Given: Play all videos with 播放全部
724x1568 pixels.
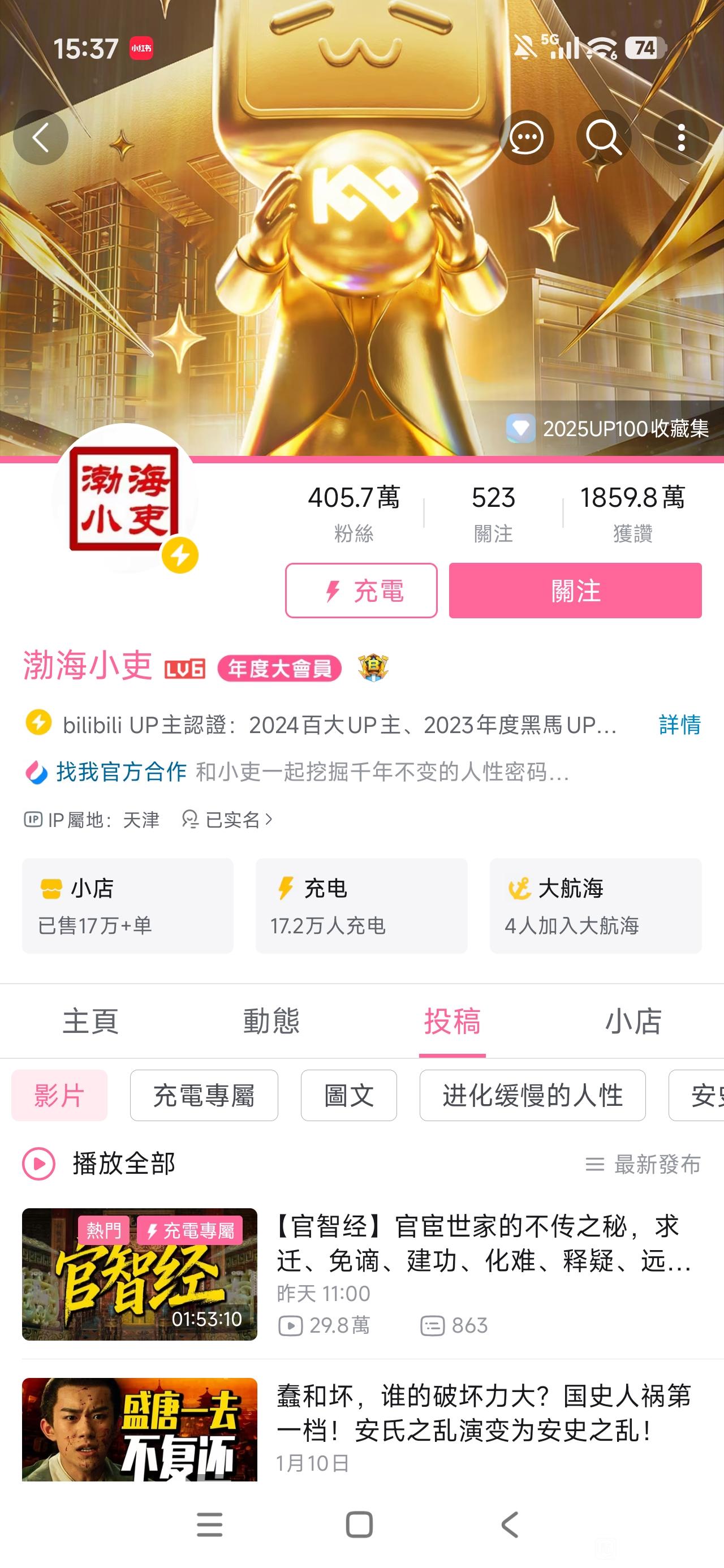Looking at the screenshot, I should 101,1164.
